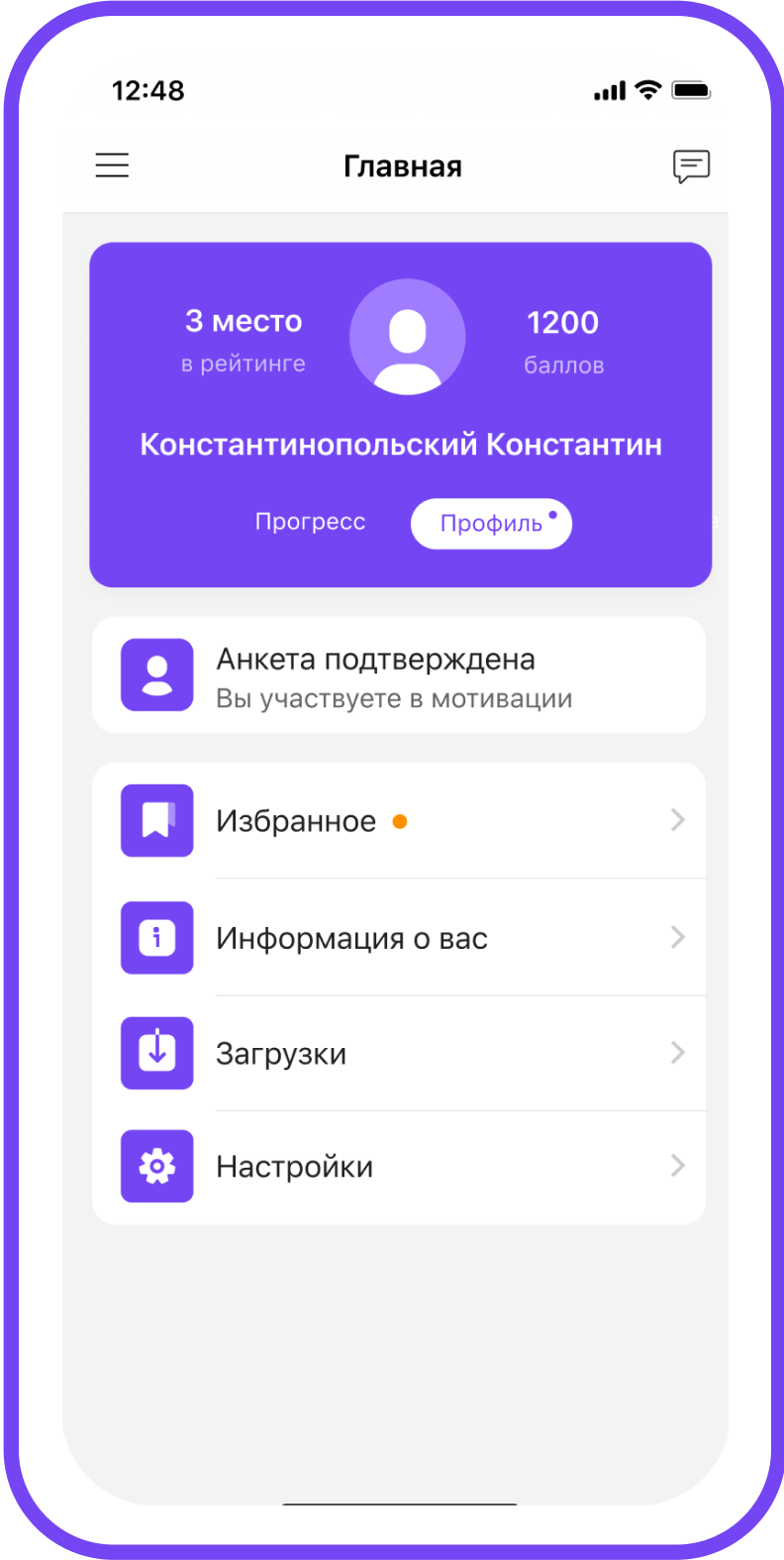The width and height of the screenshot is (784, 1560).
Task: Tap the profile avatar picture
Action: pyautogui.click(x=407, y=337)
